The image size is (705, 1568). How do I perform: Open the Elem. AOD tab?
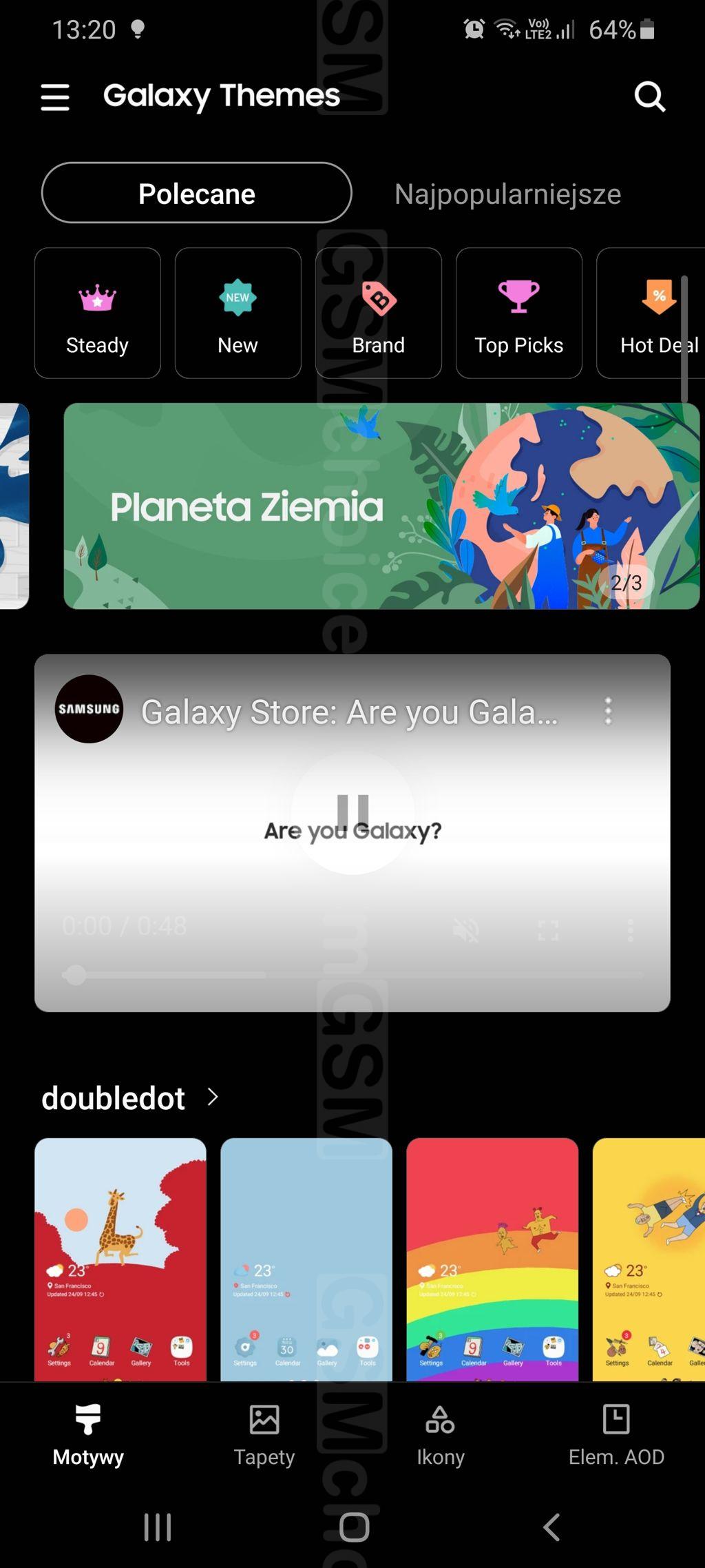616,1435
